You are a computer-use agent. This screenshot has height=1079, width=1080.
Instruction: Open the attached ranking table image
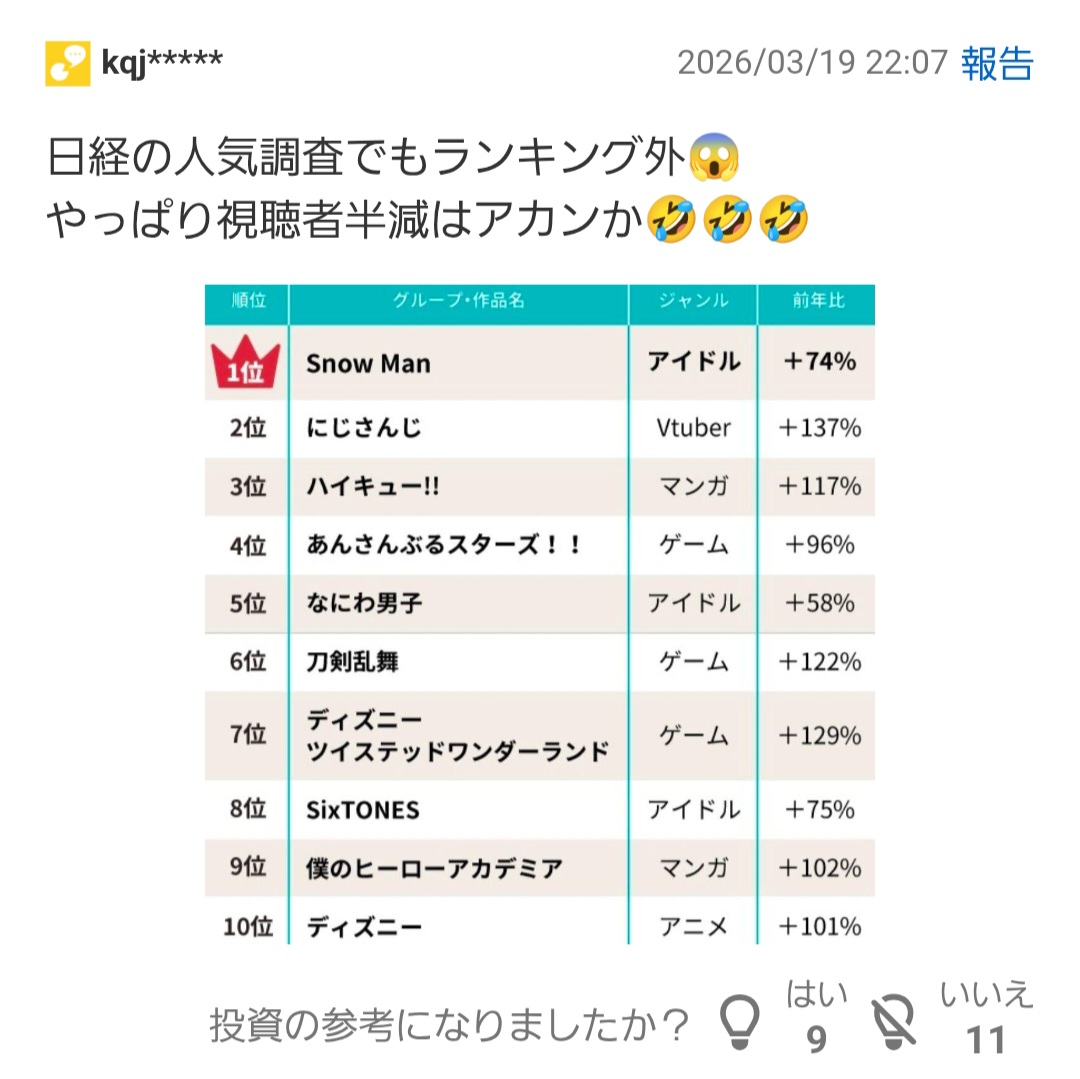(x=540, y=613)
